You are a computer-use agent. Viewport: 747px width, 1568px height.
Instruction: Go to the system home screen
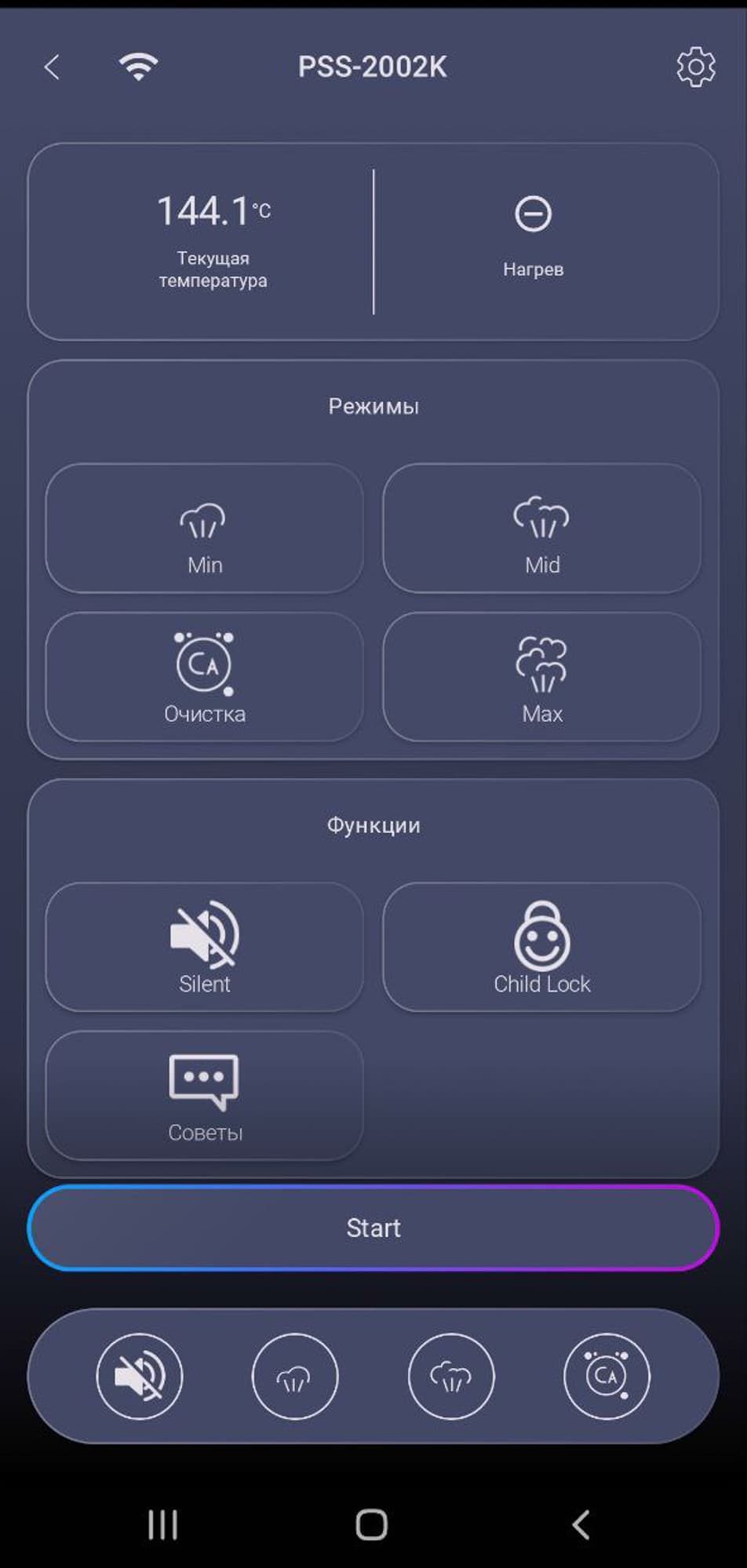pyautogui.click(x=372, y=1525)
